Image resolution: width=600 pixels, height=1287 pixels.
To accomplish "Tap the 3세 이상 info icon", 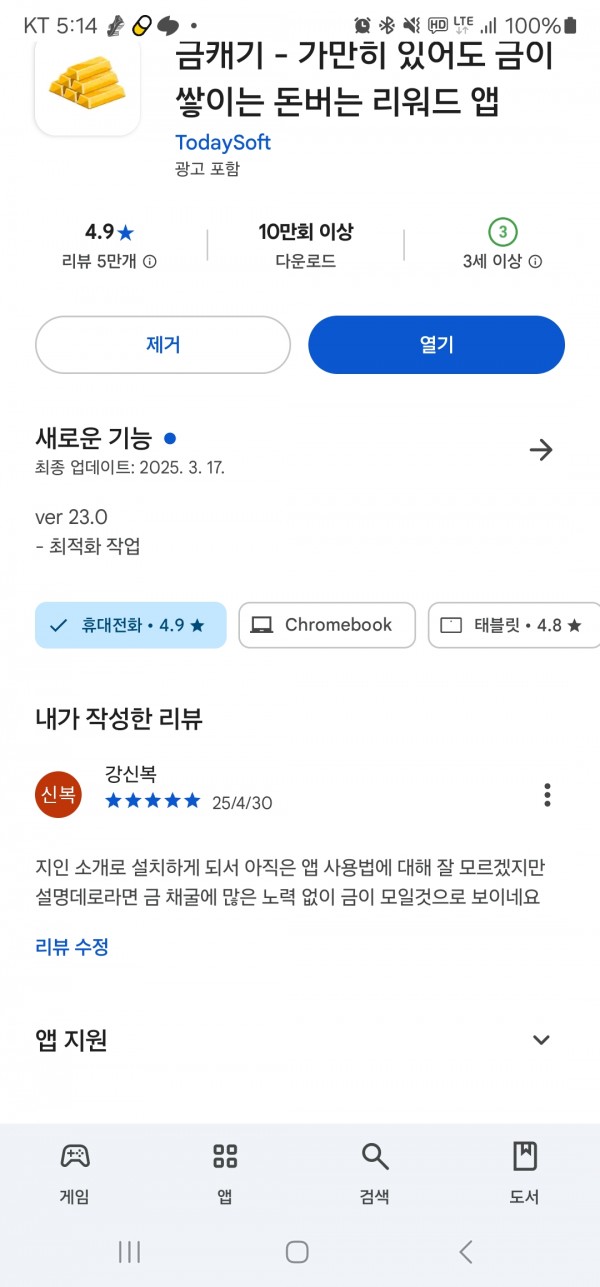I will pos(535,262).
